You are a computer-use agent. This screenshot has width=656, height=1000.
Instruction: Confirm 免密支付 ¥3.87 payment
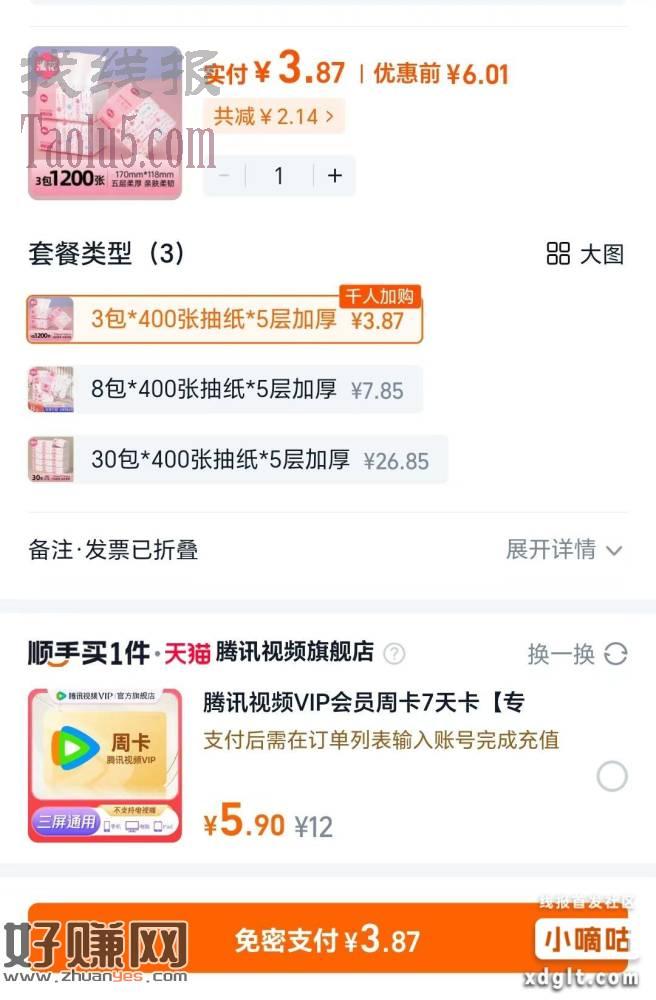[328, 940]
